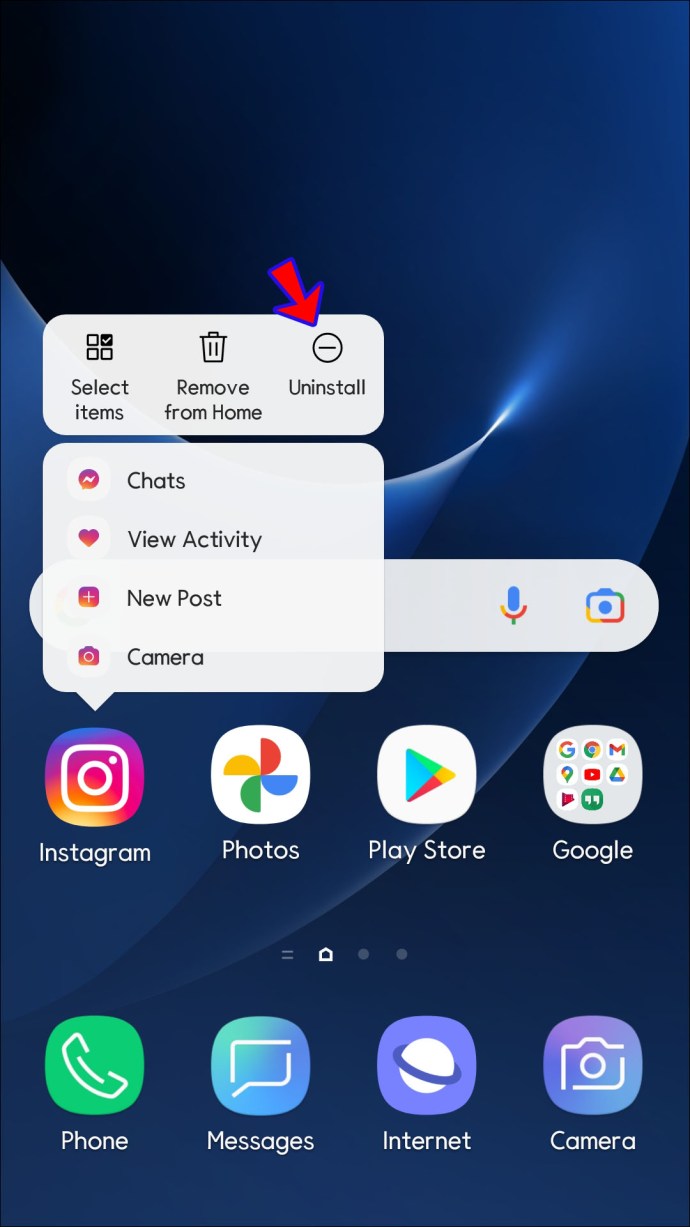Start Google voice search microphone

(513, 605)
